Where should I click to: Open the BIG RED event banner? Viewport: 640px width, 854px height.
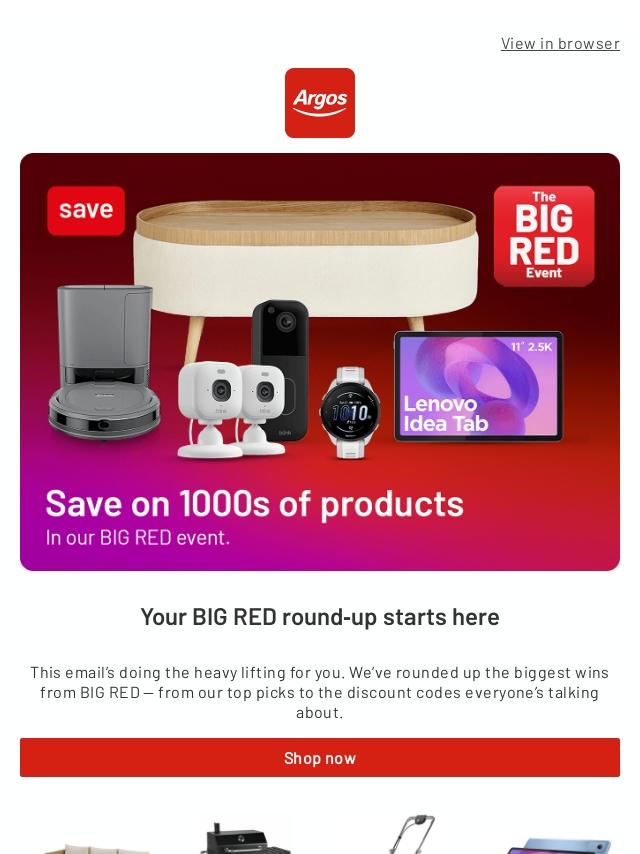(320, 362)
